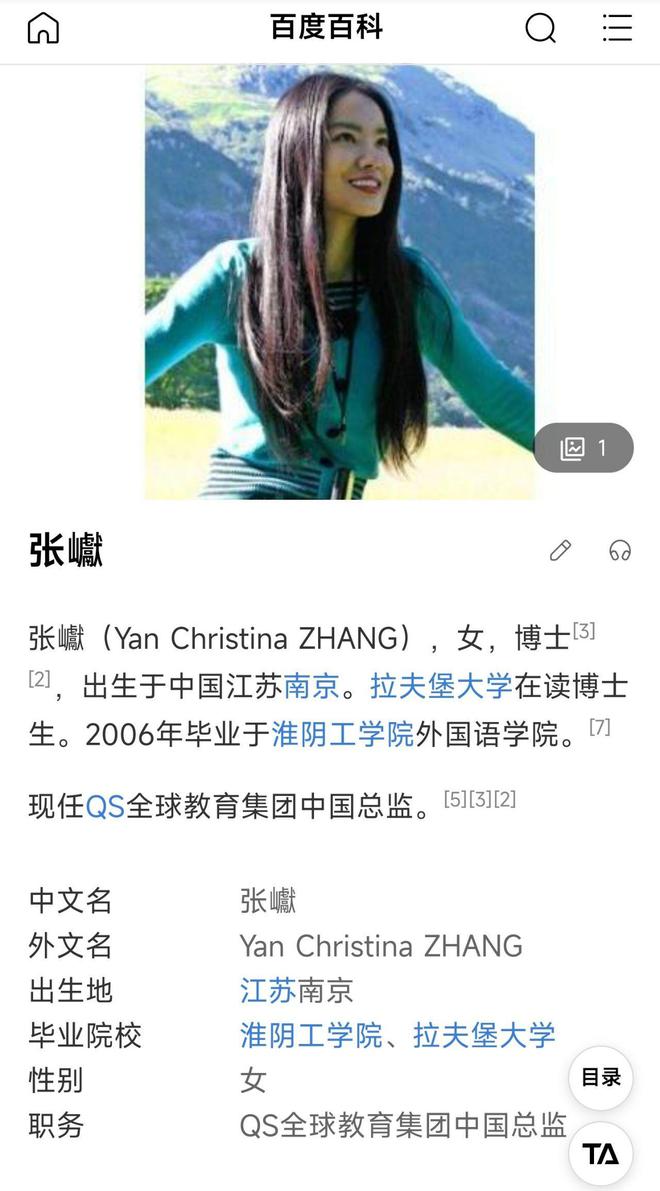View citation [7] after 外国语学院
The height and width of the screenshot is (1191, 660).
599,727
